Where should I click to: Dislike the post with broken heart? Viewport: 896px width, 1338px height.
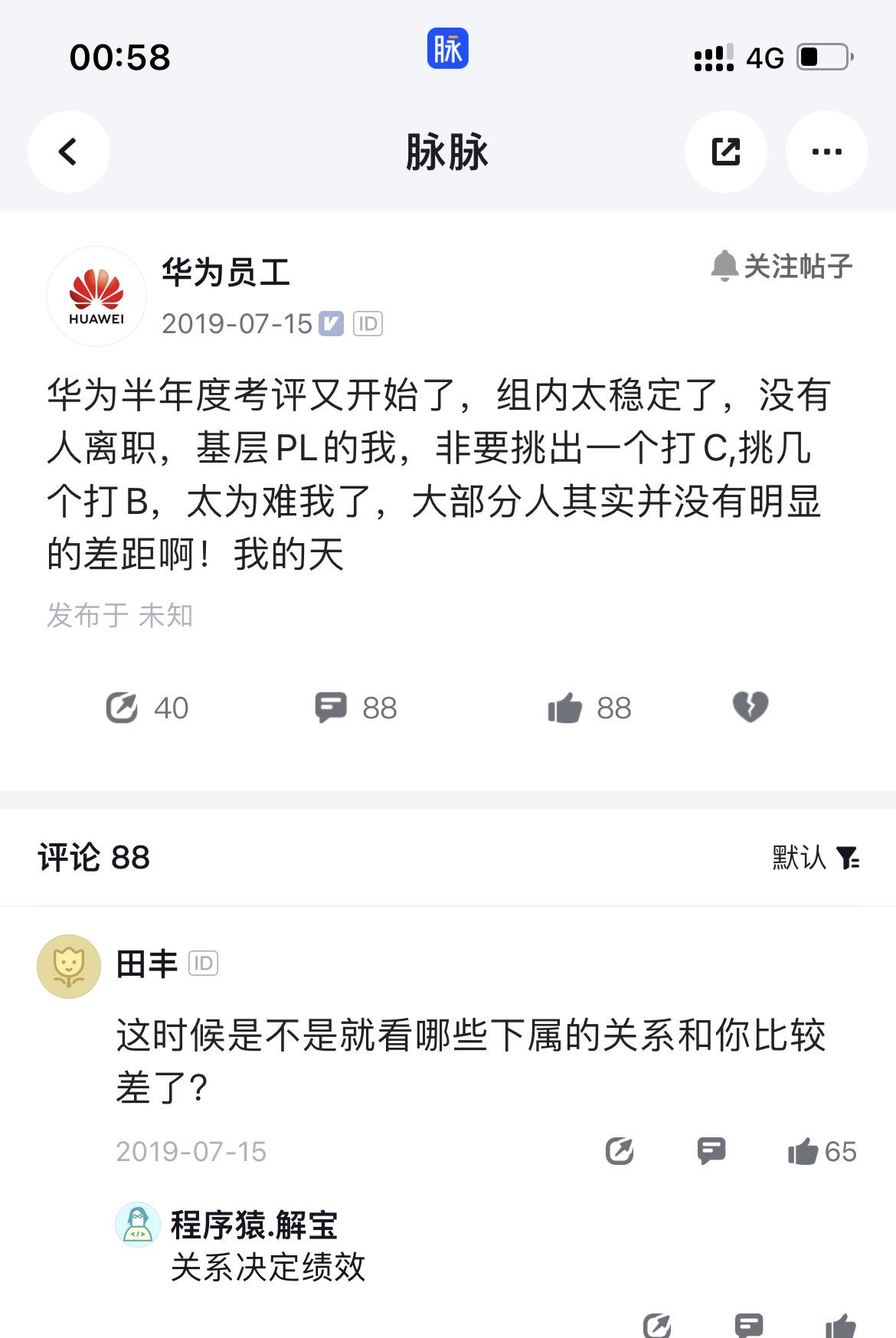click(750, 706)
